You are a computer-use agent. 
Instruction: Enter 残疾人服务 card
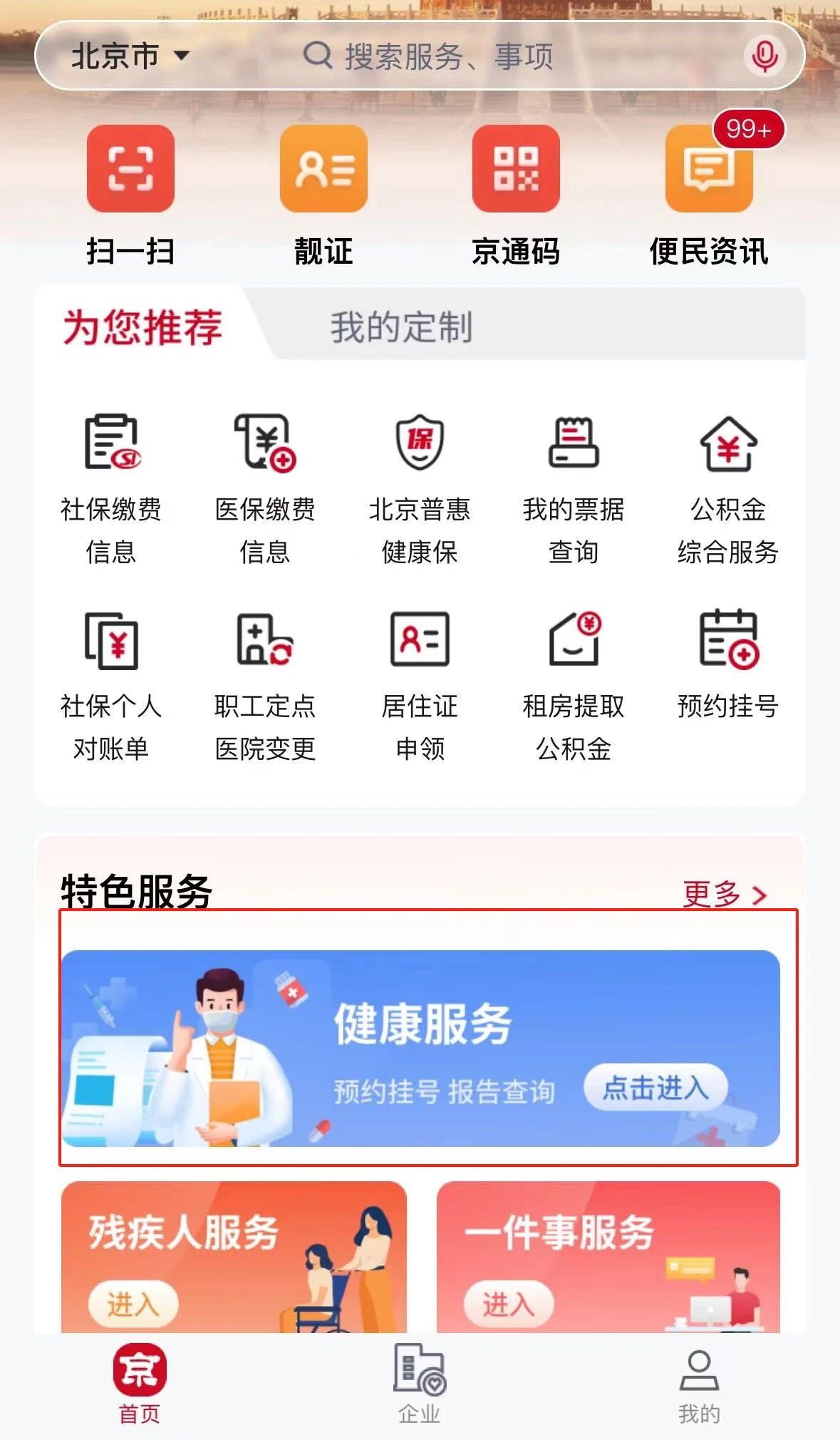[234, 1256]
